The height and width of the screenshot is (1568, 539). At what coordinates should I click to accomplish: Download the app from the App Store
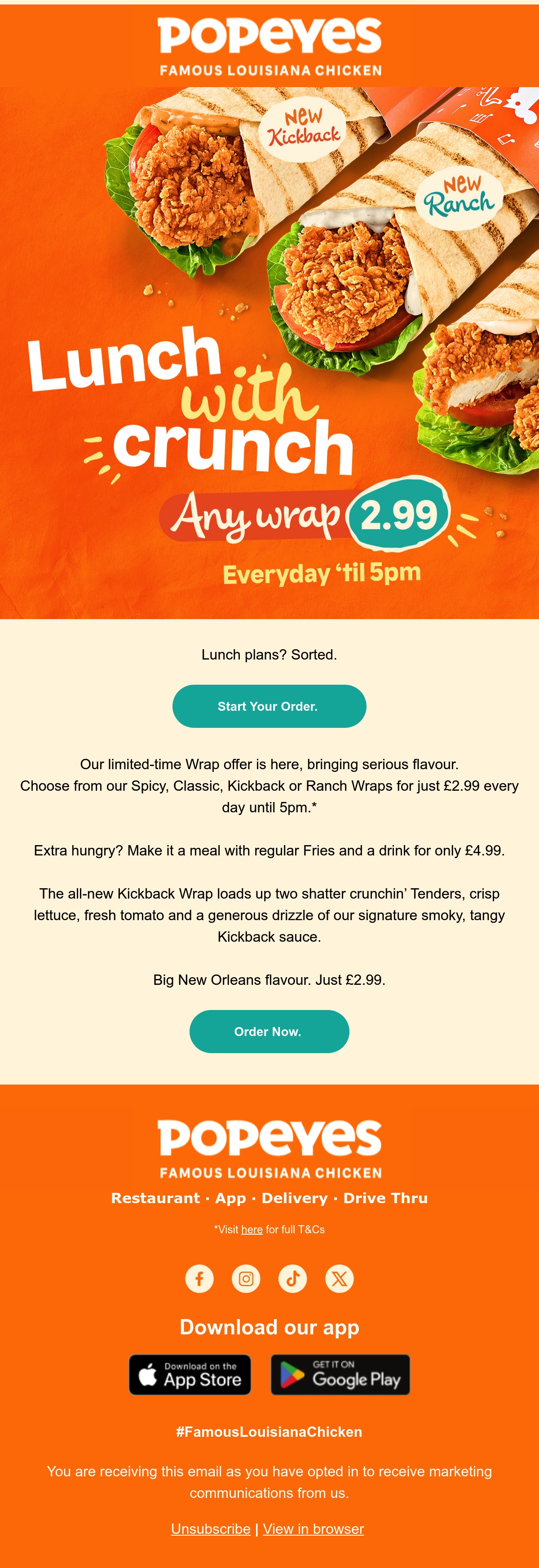(x=190, y=1374)
